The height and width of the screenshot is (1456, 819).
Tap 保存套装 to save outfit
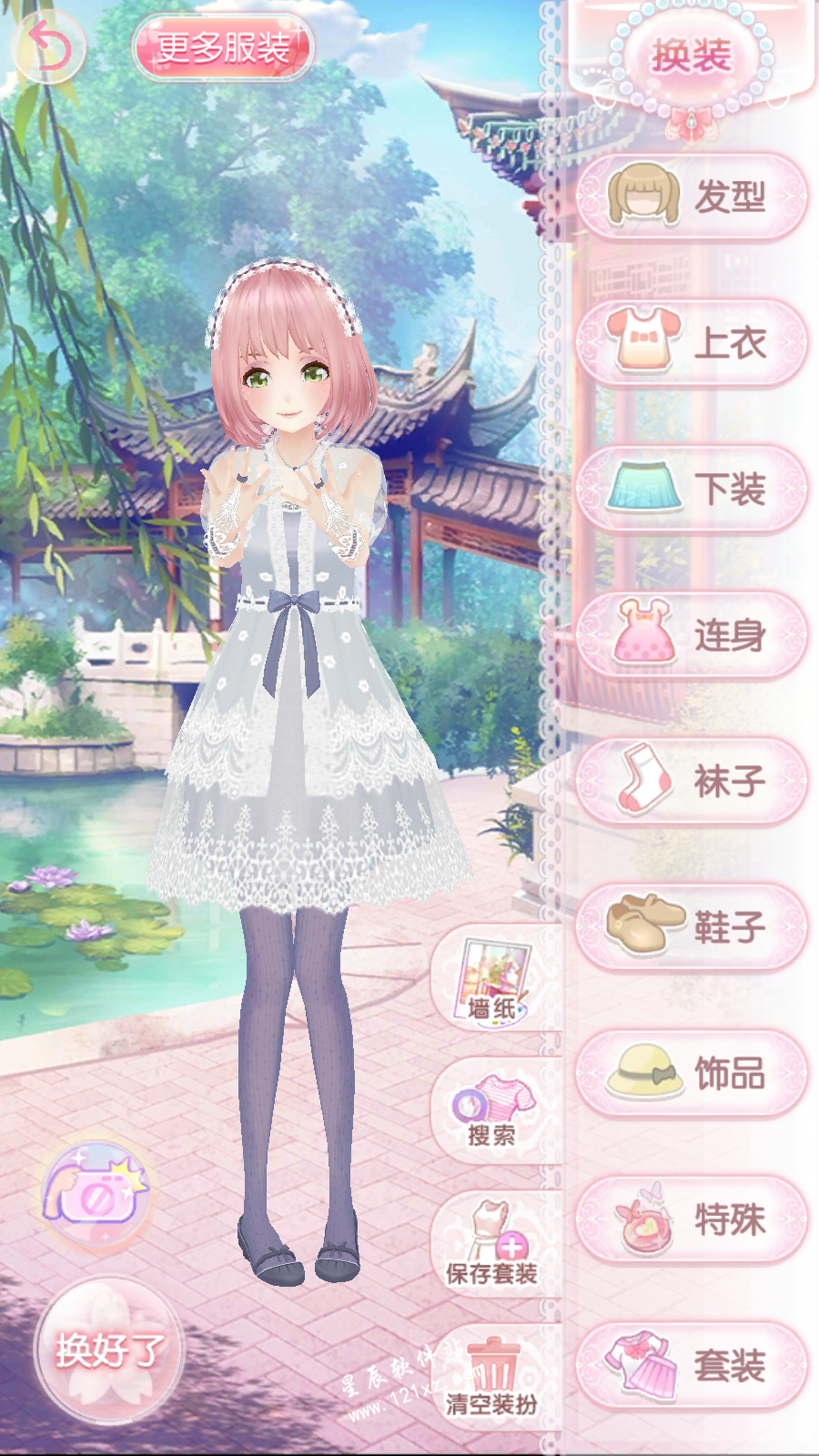point(492,1244)
